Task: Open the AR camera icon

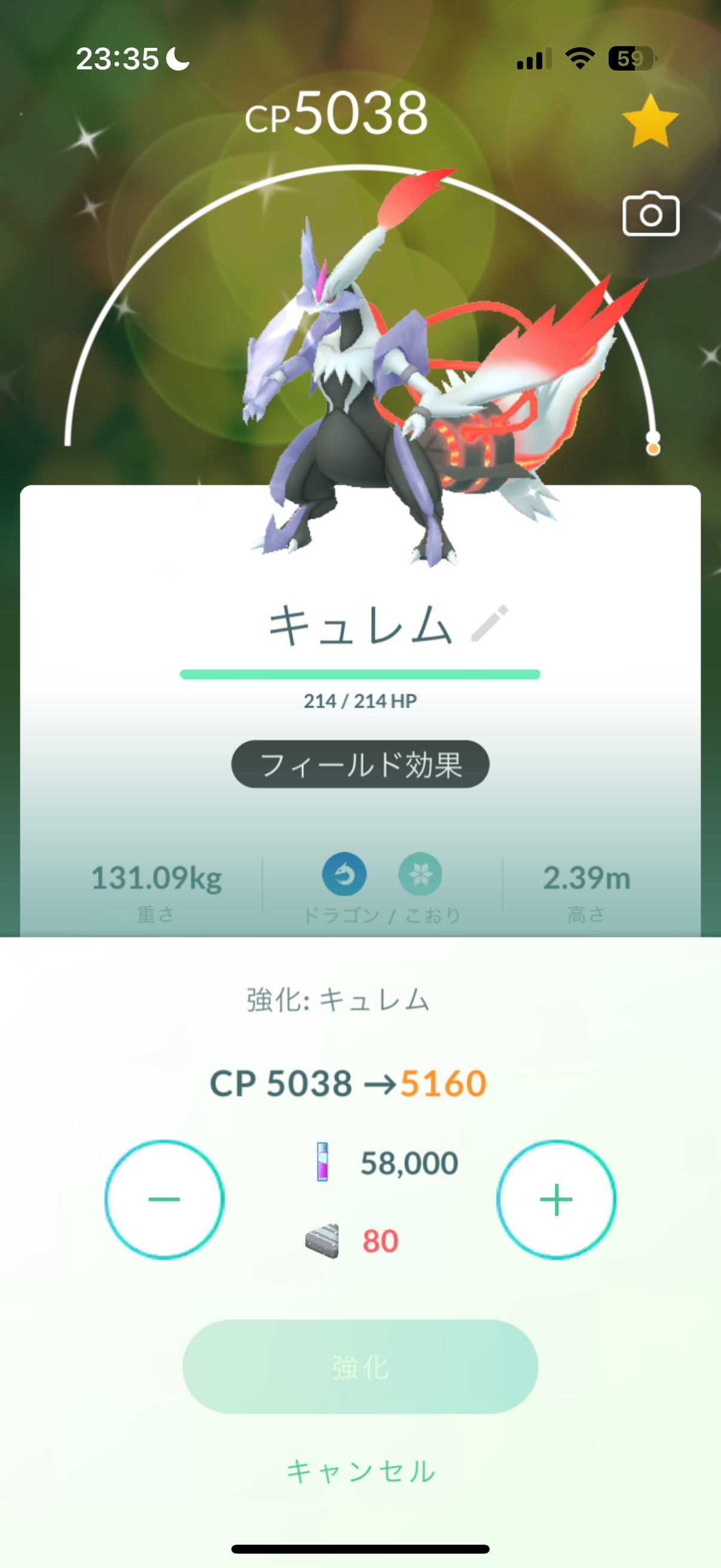Action: tap(650, 214)
